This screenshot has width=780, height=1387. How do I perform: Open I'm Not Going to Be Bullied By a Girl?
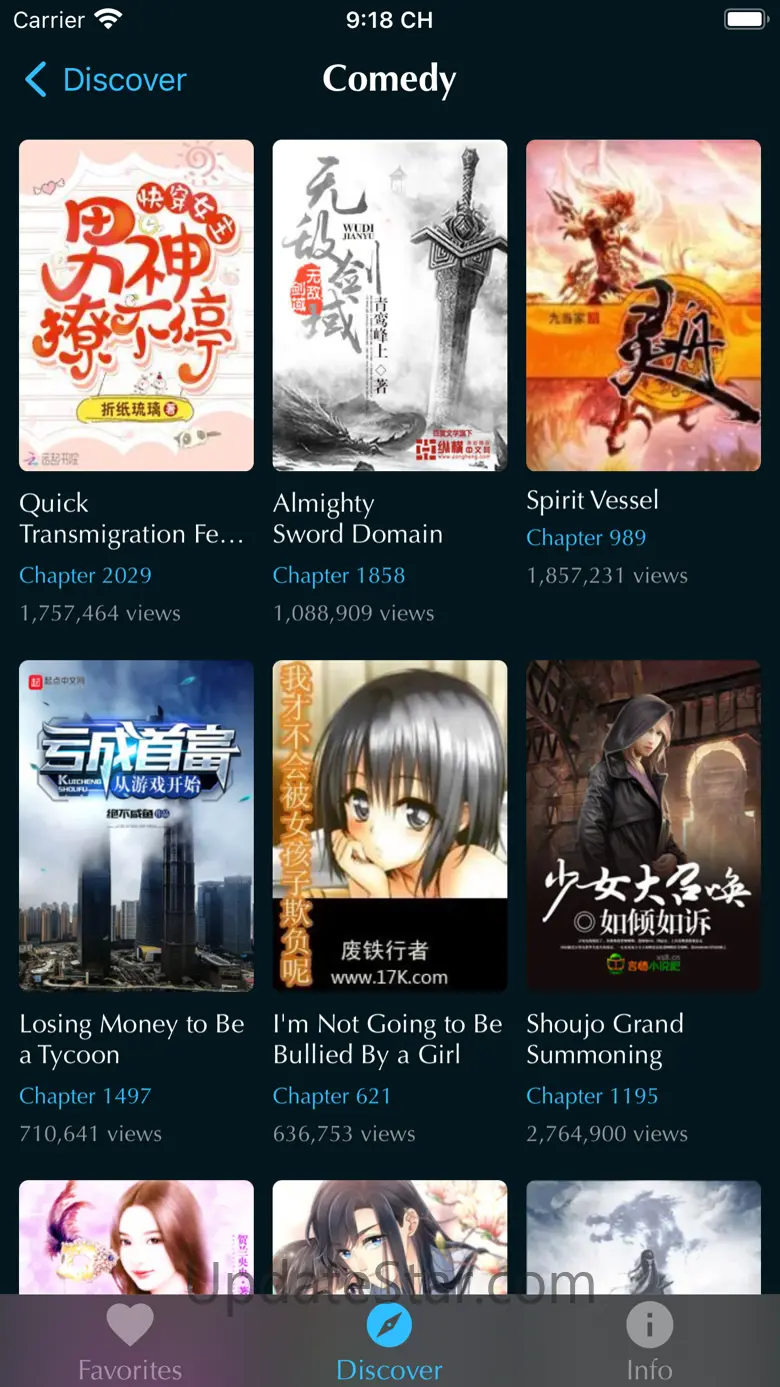click(x=390, y=825)
